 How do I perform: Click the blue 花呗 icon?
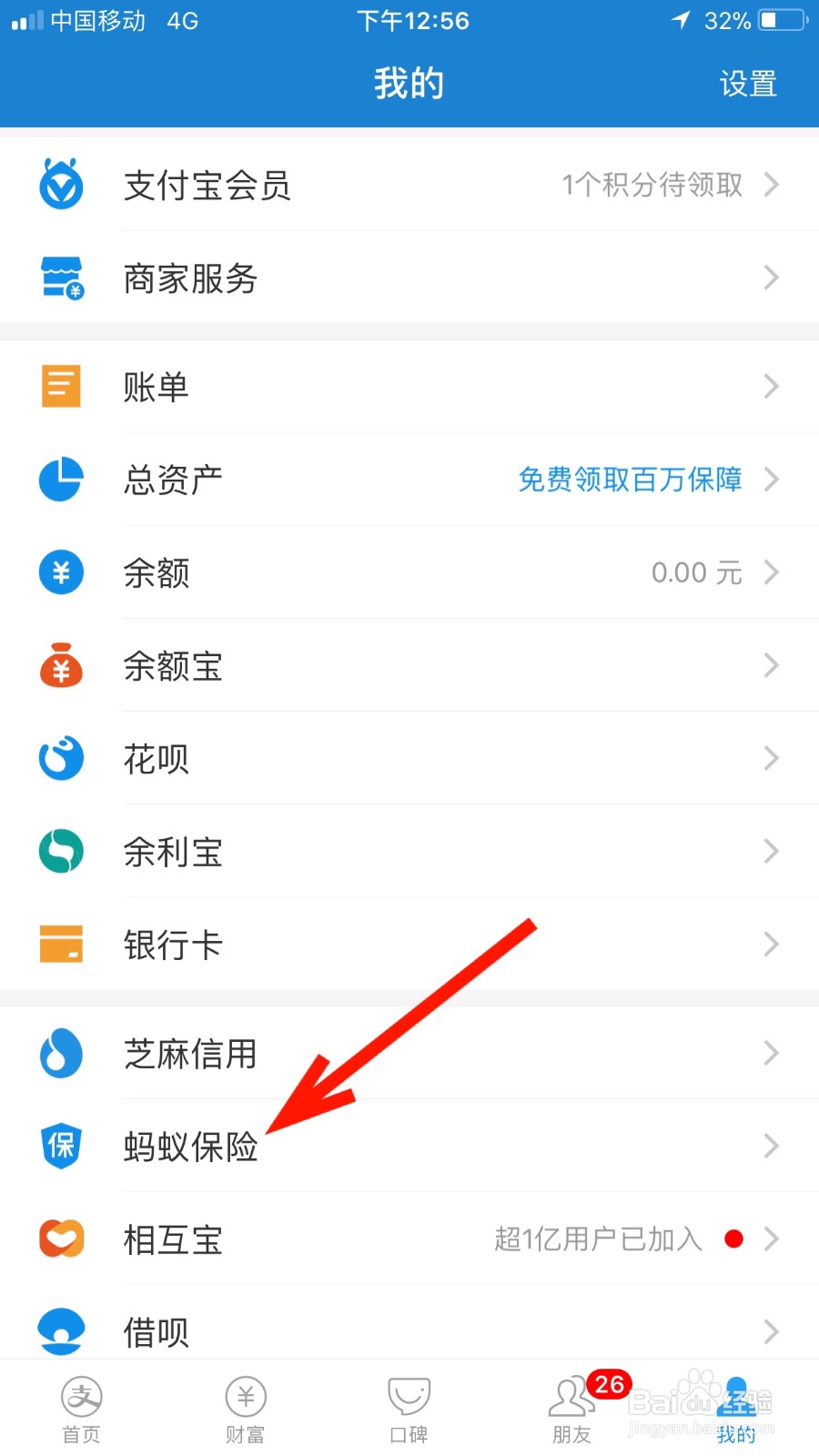[61, 758]
